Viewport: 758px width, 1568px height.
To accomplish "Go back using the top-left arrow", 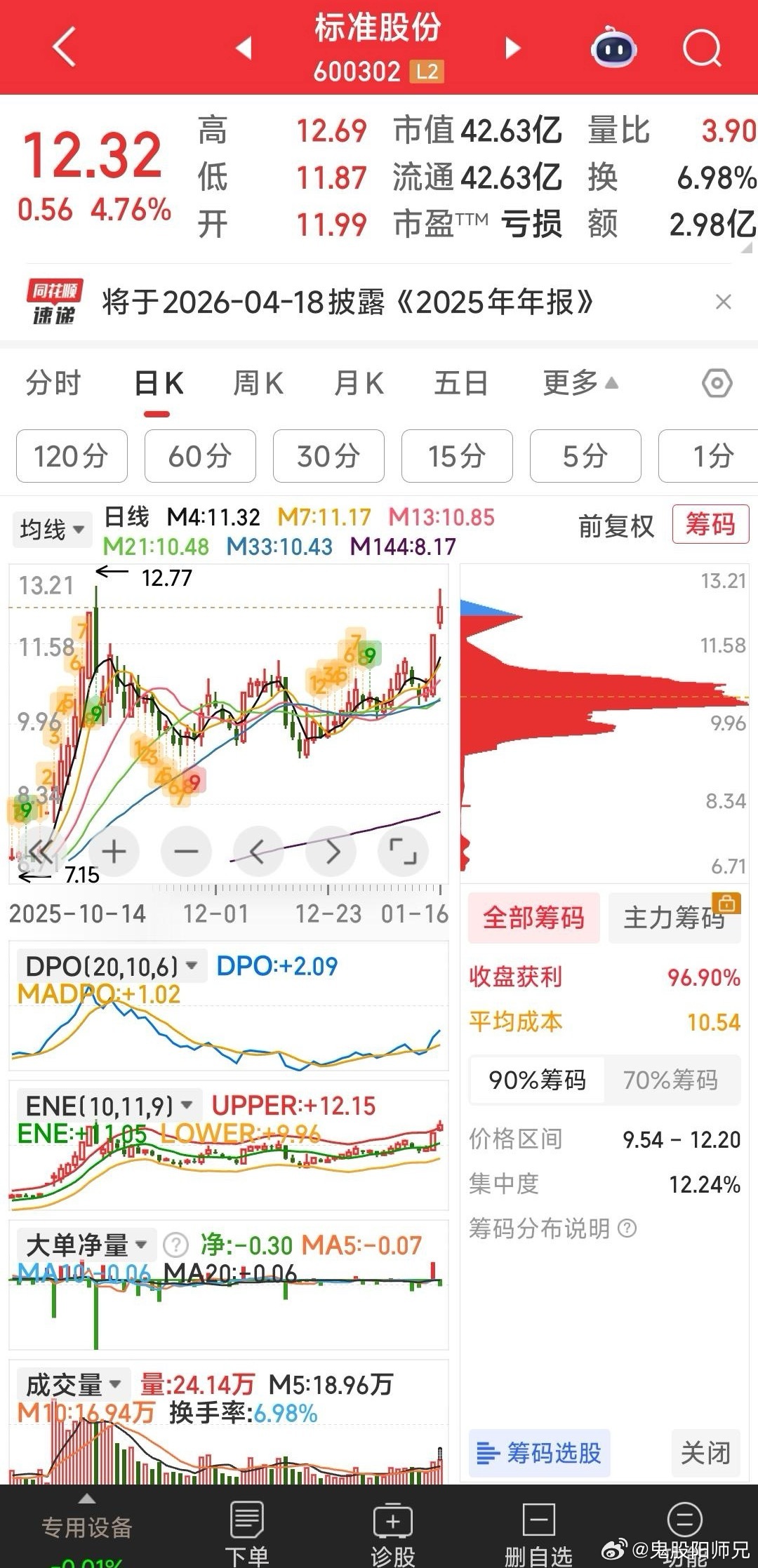I will pyautogui.click(x=64, y=48).
